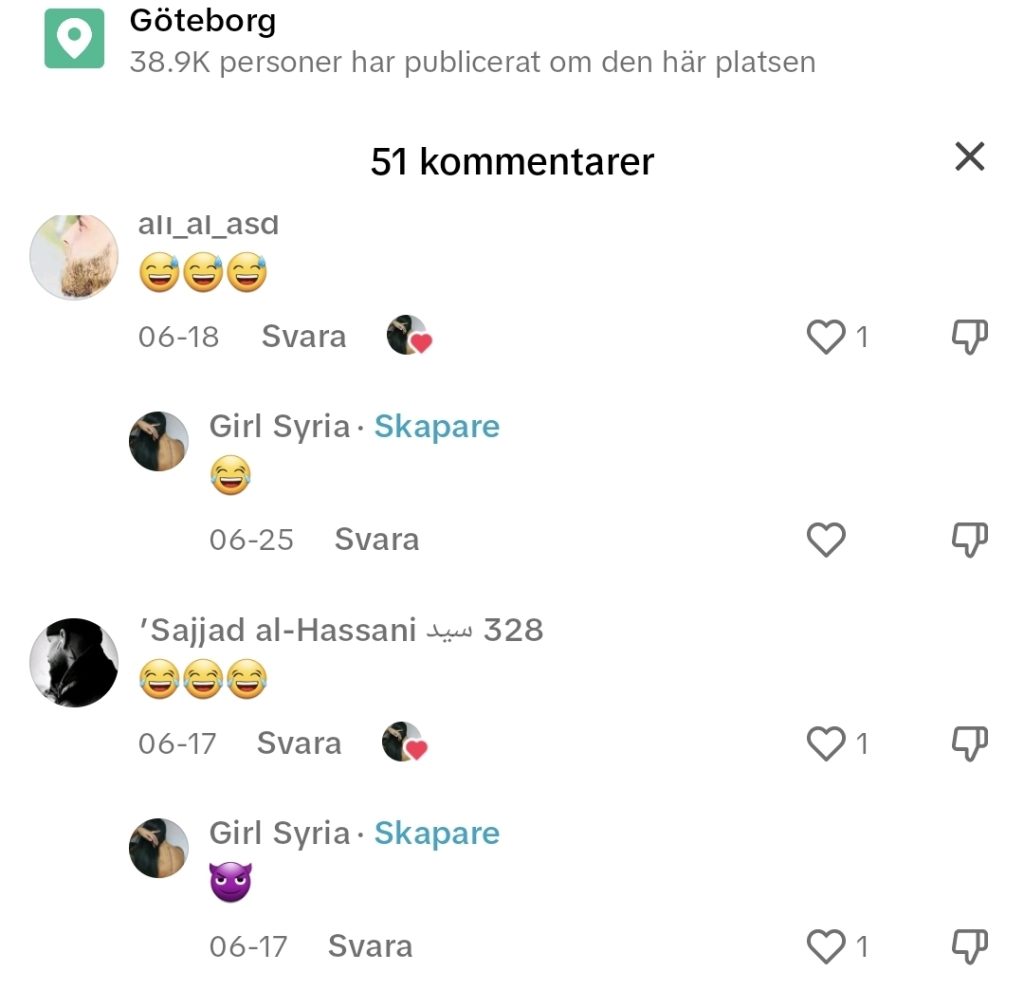
Task: Dislike Sajjad al-Hassani's comment
Action: (x=968, y=744)
